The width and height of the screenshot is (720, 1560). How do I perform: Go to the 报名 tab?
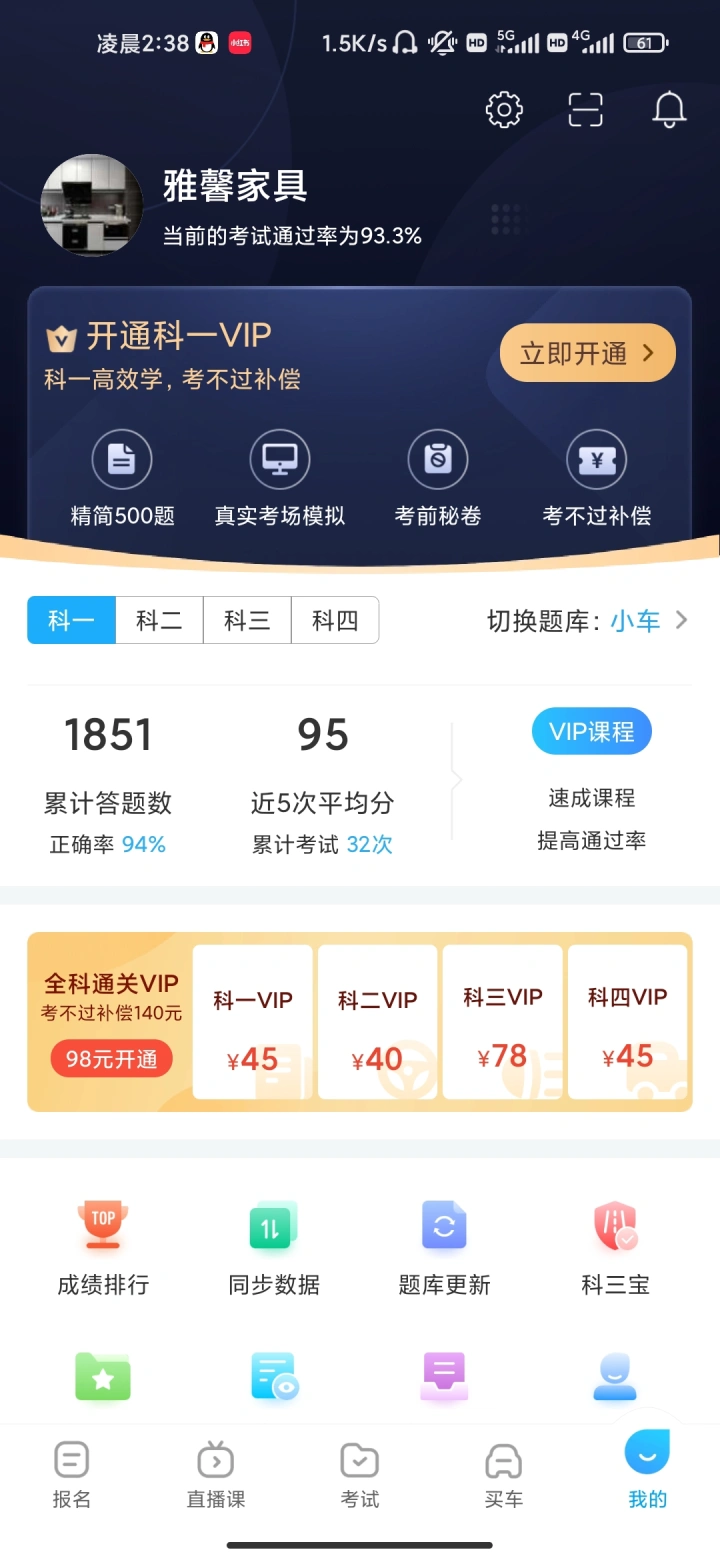click(72, 1475)
